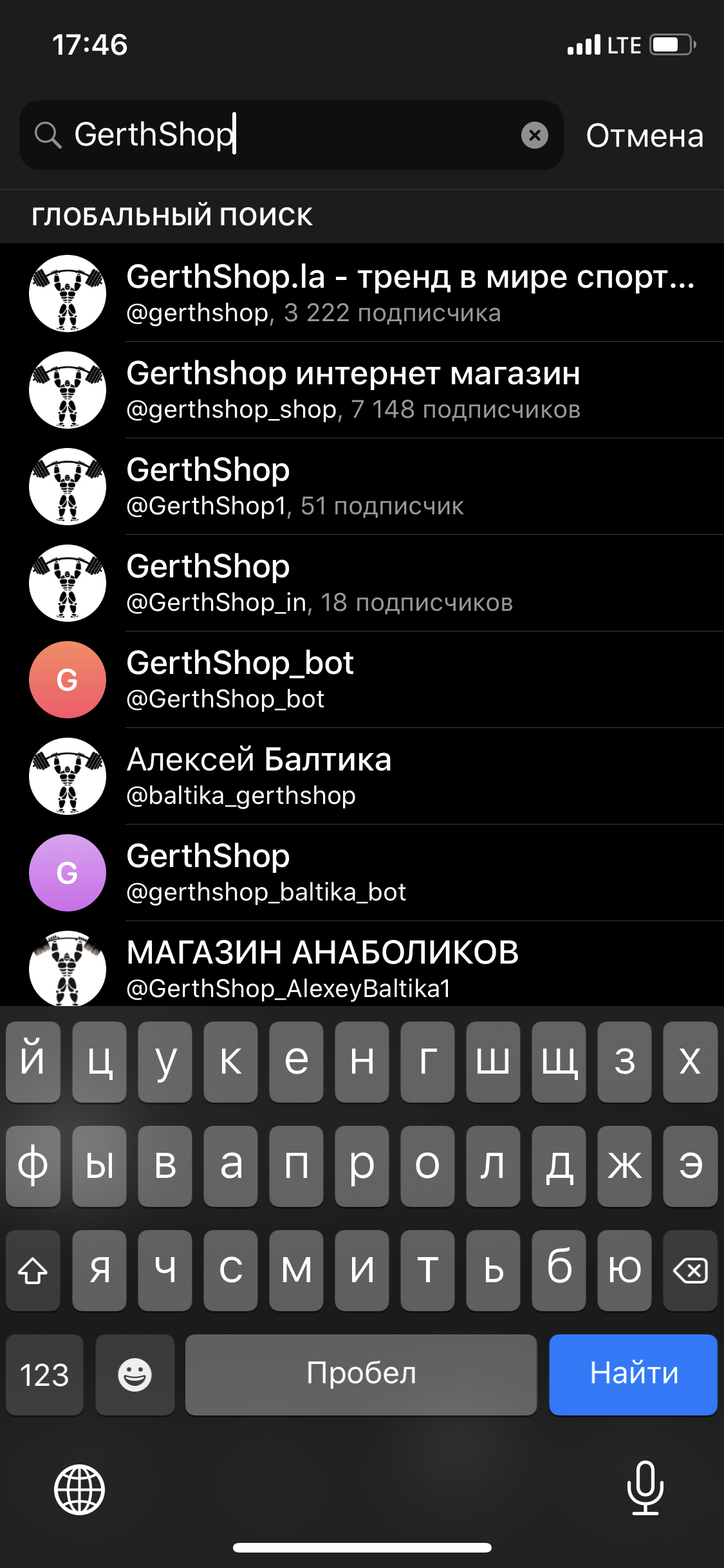Viewport: 724px width, 1568px height.
Task: Open the @gerthshop channel with 3 222 subscribers
Action: point(386,294)
